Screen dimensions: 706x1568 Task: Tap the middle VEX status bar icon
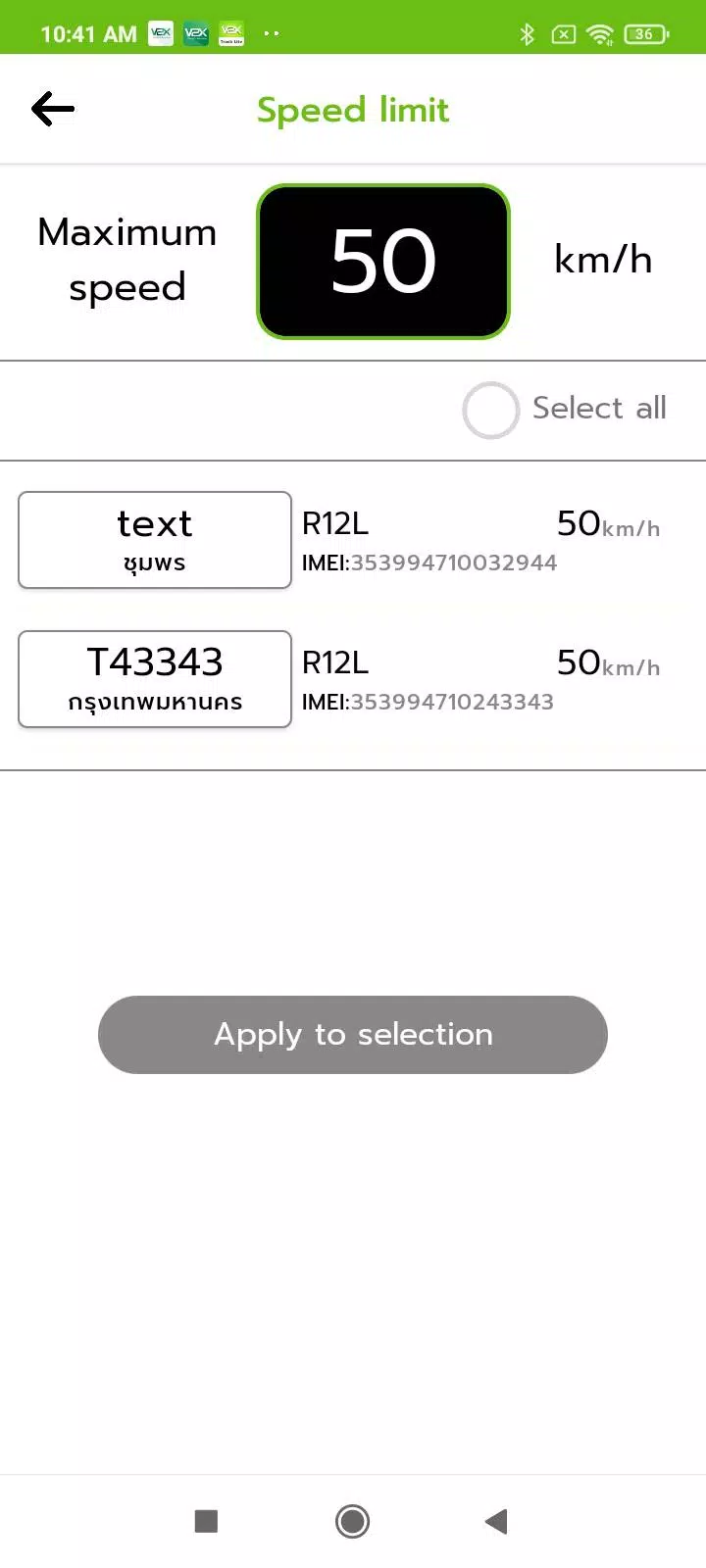195,32
